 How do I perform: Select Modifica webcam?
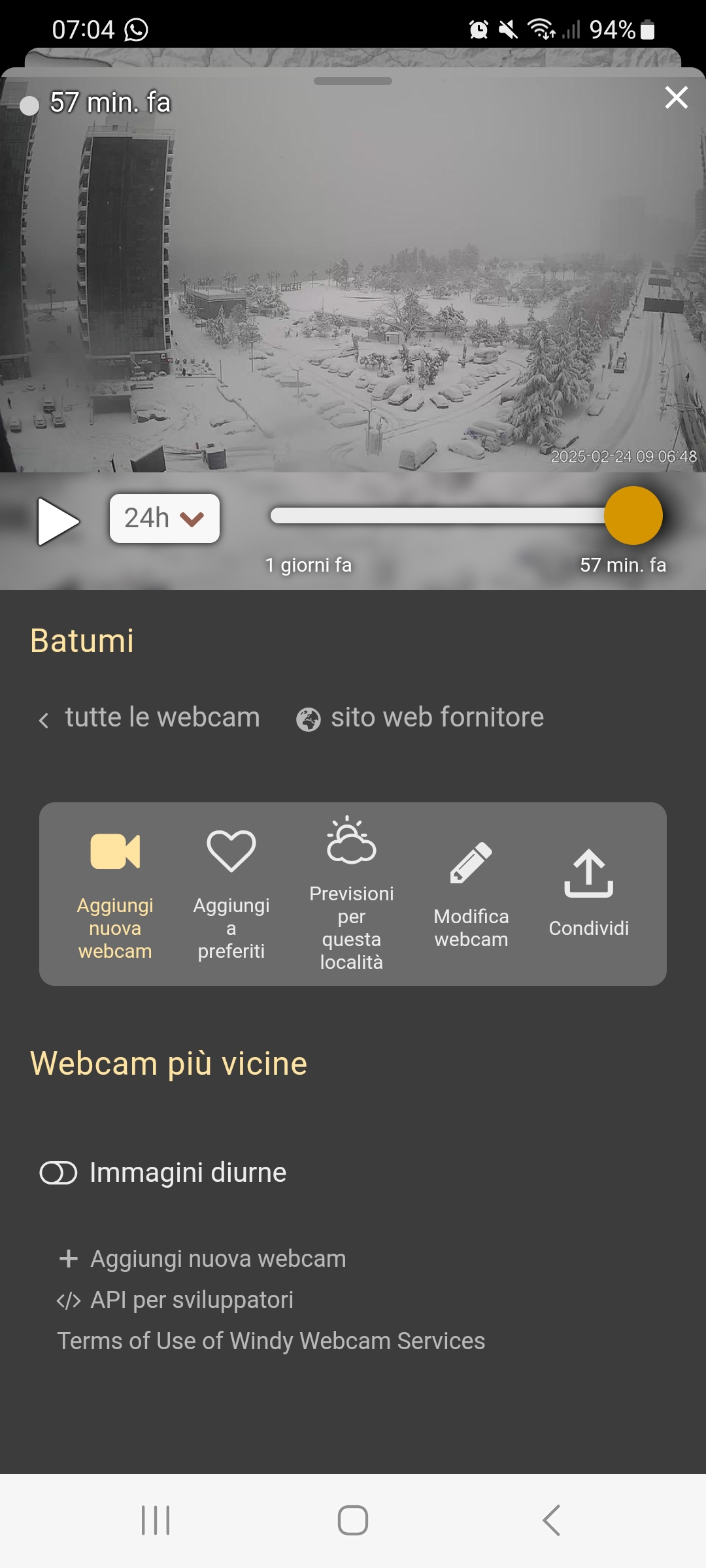coord(471,892)
